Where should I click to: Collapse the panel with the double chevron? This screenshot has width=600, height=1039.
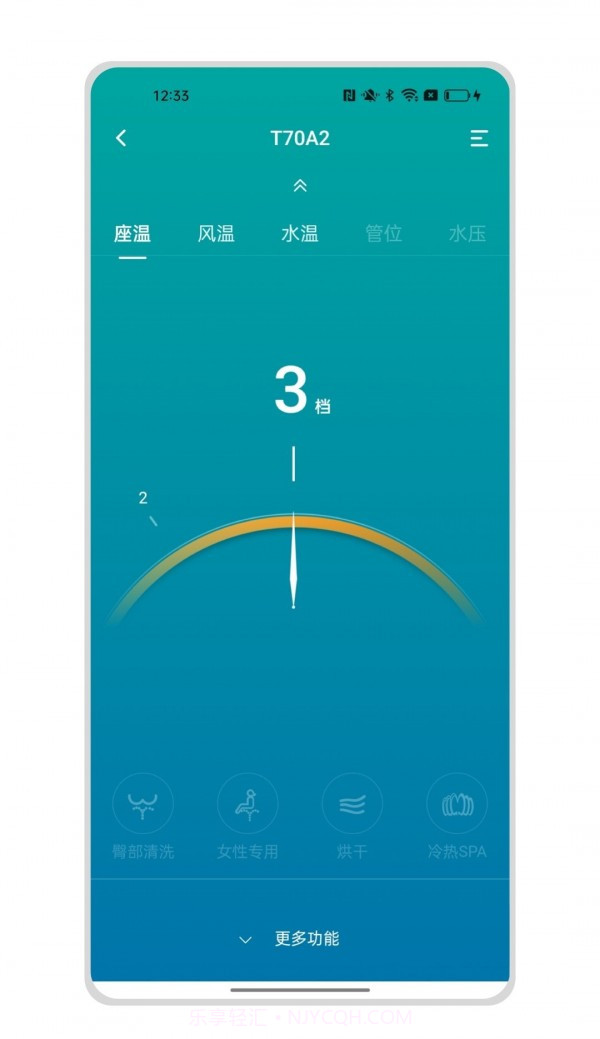(300, 186)
